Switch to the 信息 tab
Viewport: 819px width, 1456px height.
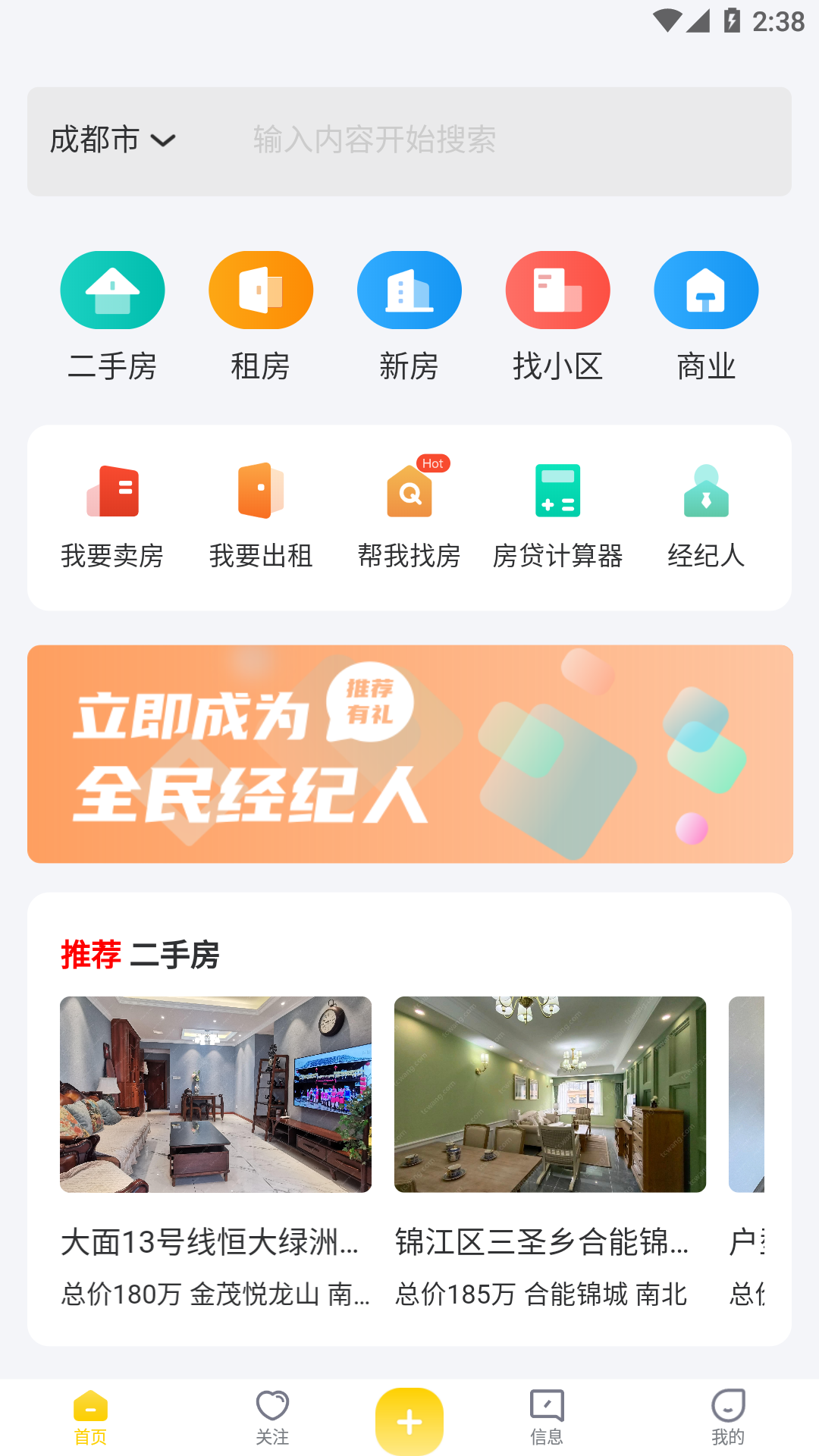(x=546, y=1417)
